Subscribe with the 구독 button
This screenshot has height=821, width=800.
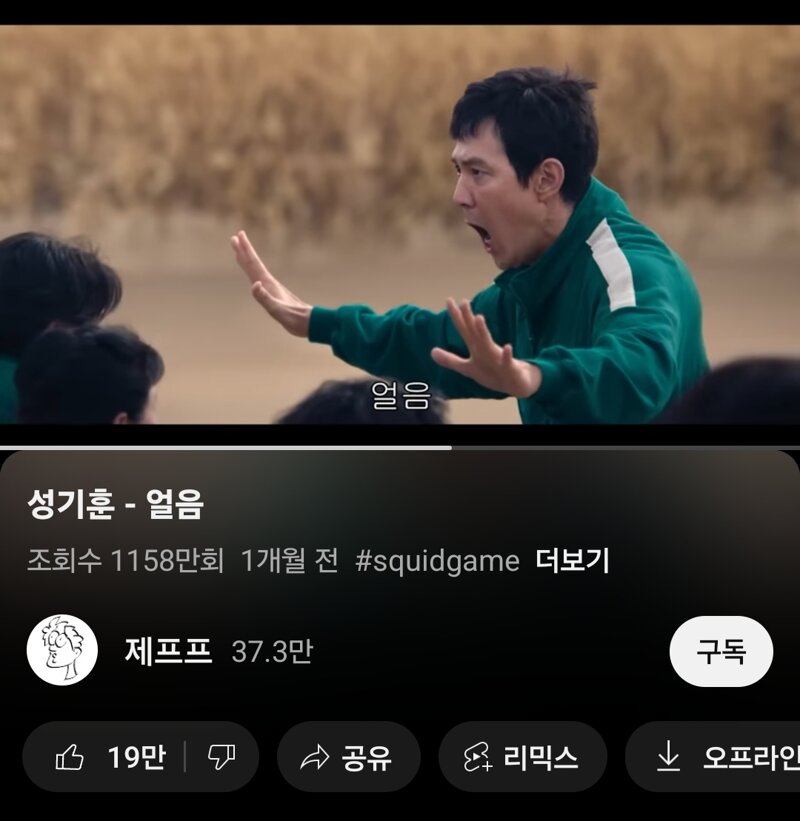[x=720, y=651]
